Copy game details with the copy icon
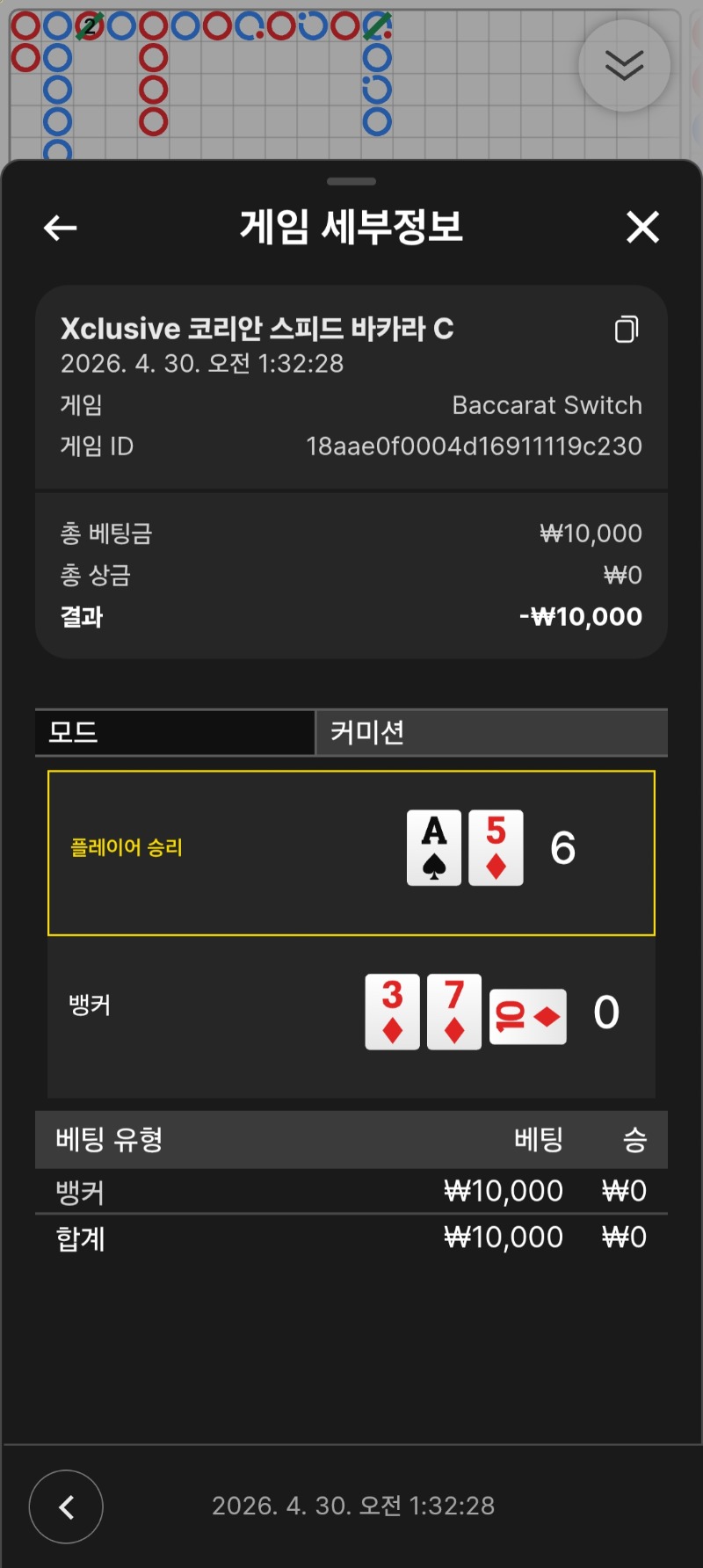 (626, 330)
